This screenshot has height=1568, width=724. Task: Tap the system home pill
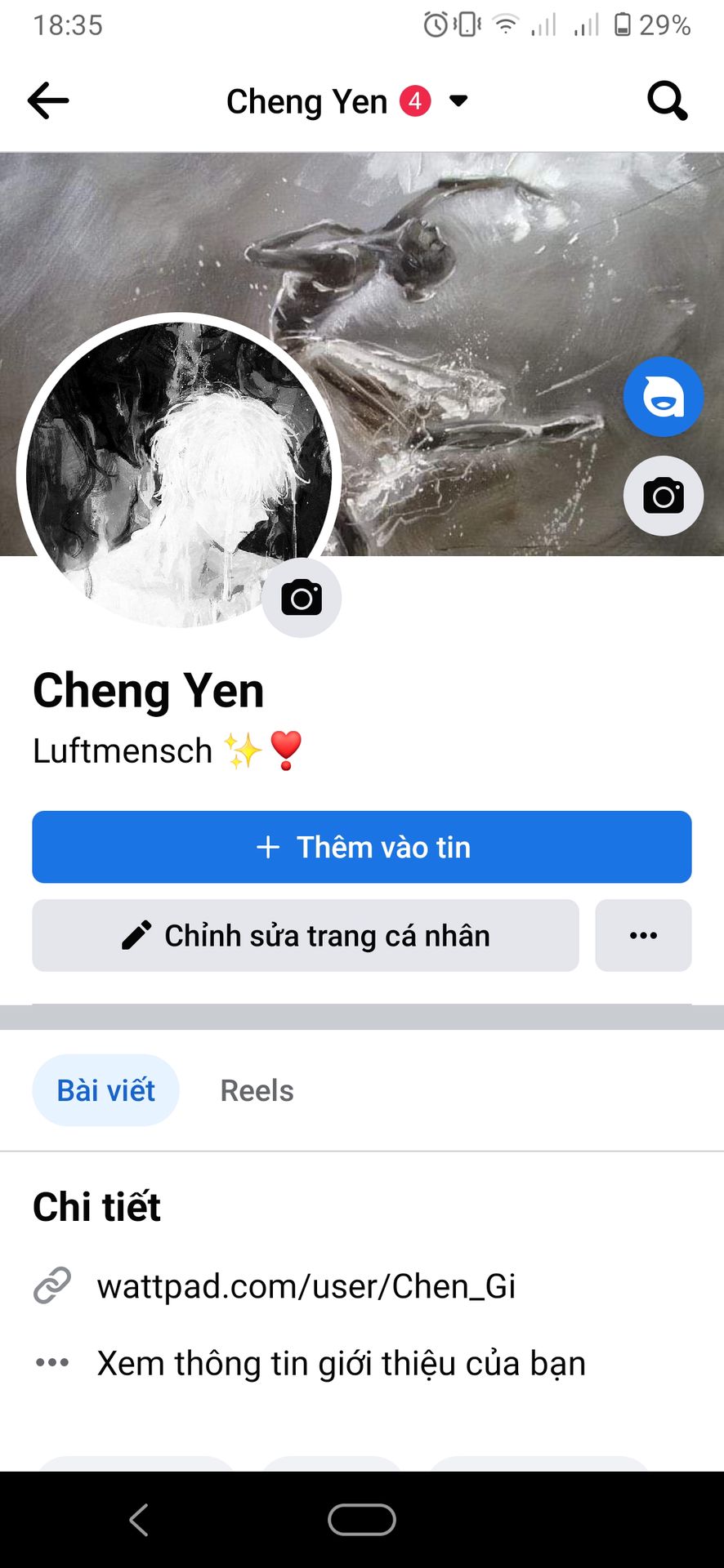[362, 1520]
